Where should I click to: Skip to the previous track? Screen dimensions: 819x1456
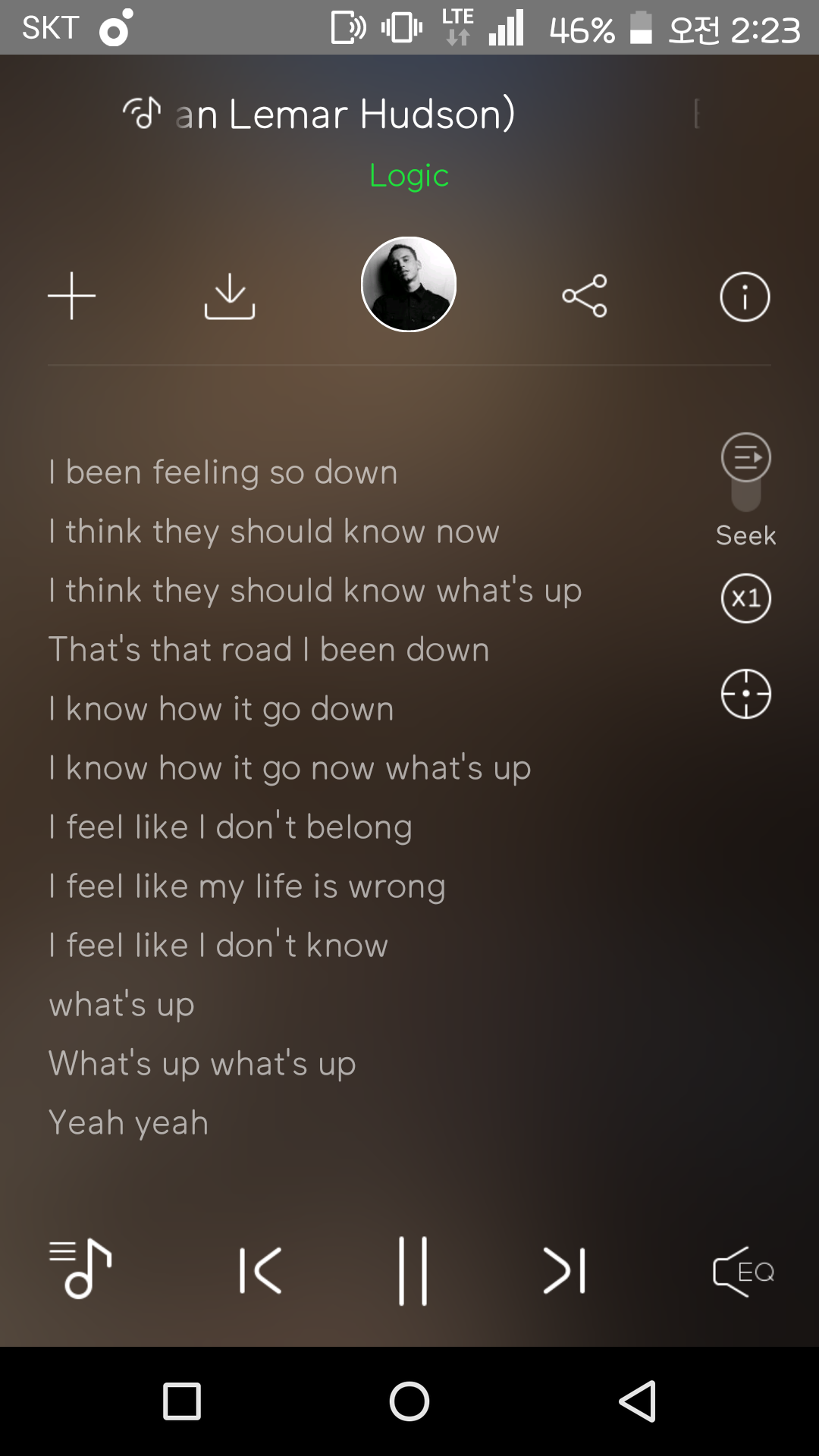tap(260, 1270)
